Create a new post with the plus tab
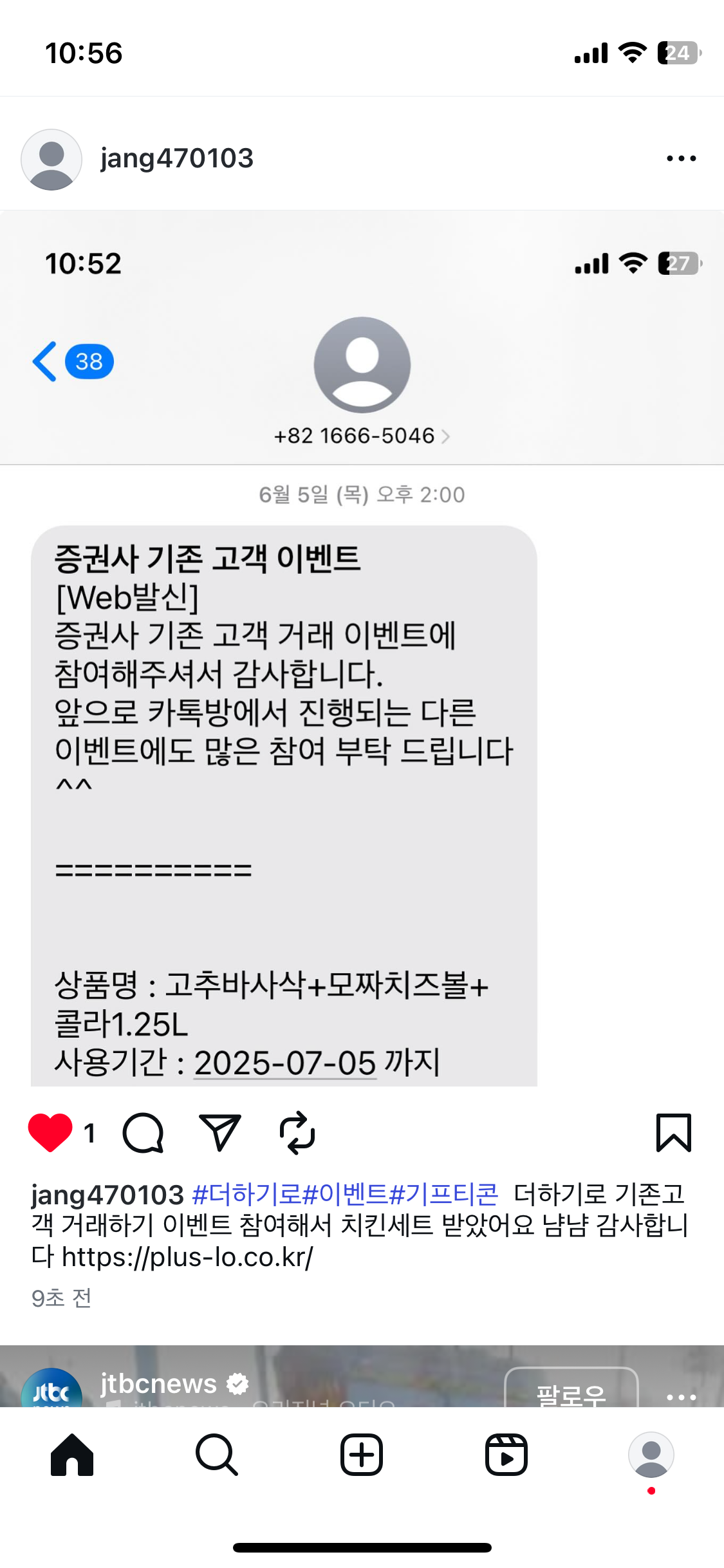Screen dimensions: 724x1568 pos(362,1455)
